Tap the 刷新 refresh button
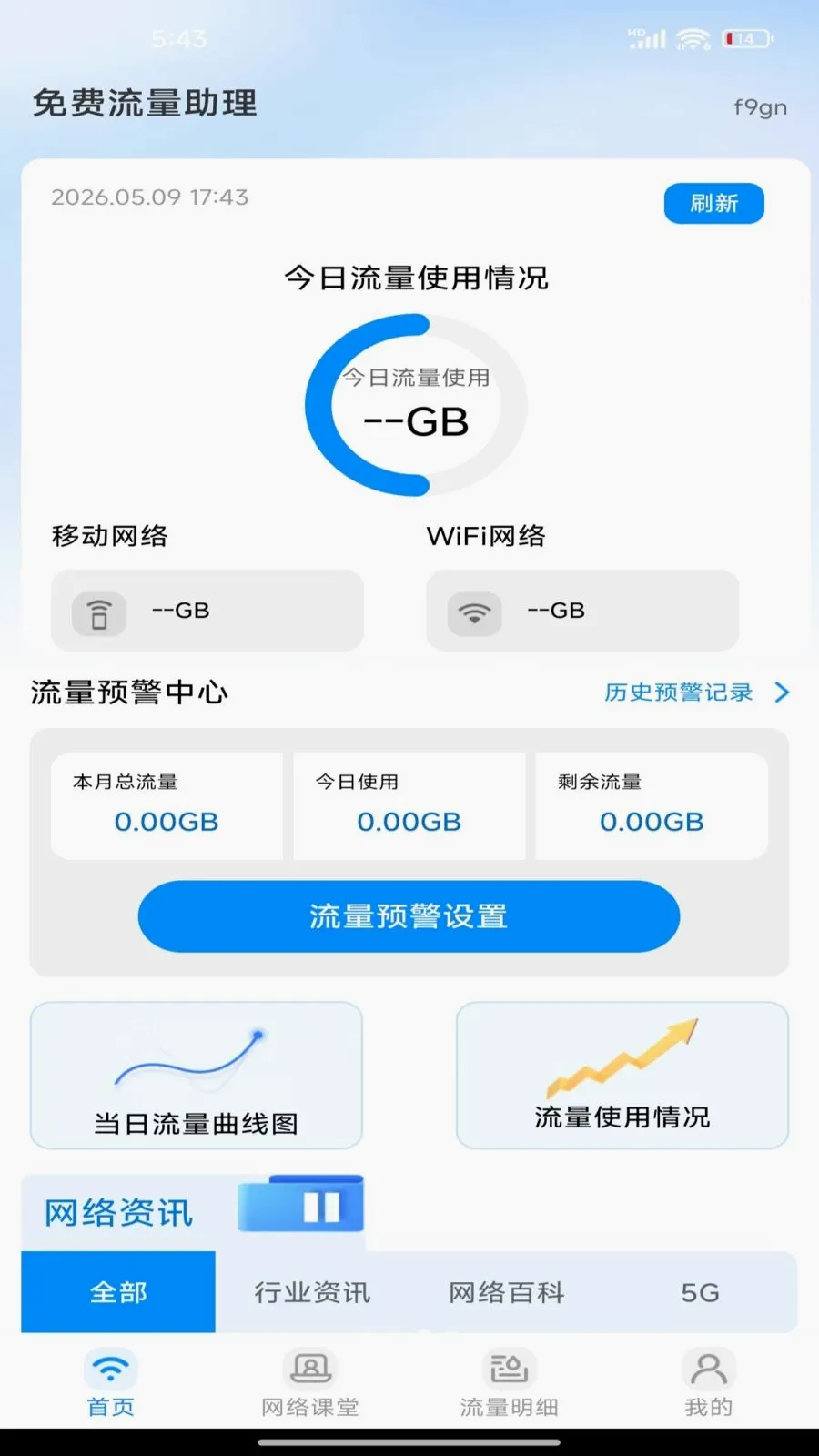 713,203
